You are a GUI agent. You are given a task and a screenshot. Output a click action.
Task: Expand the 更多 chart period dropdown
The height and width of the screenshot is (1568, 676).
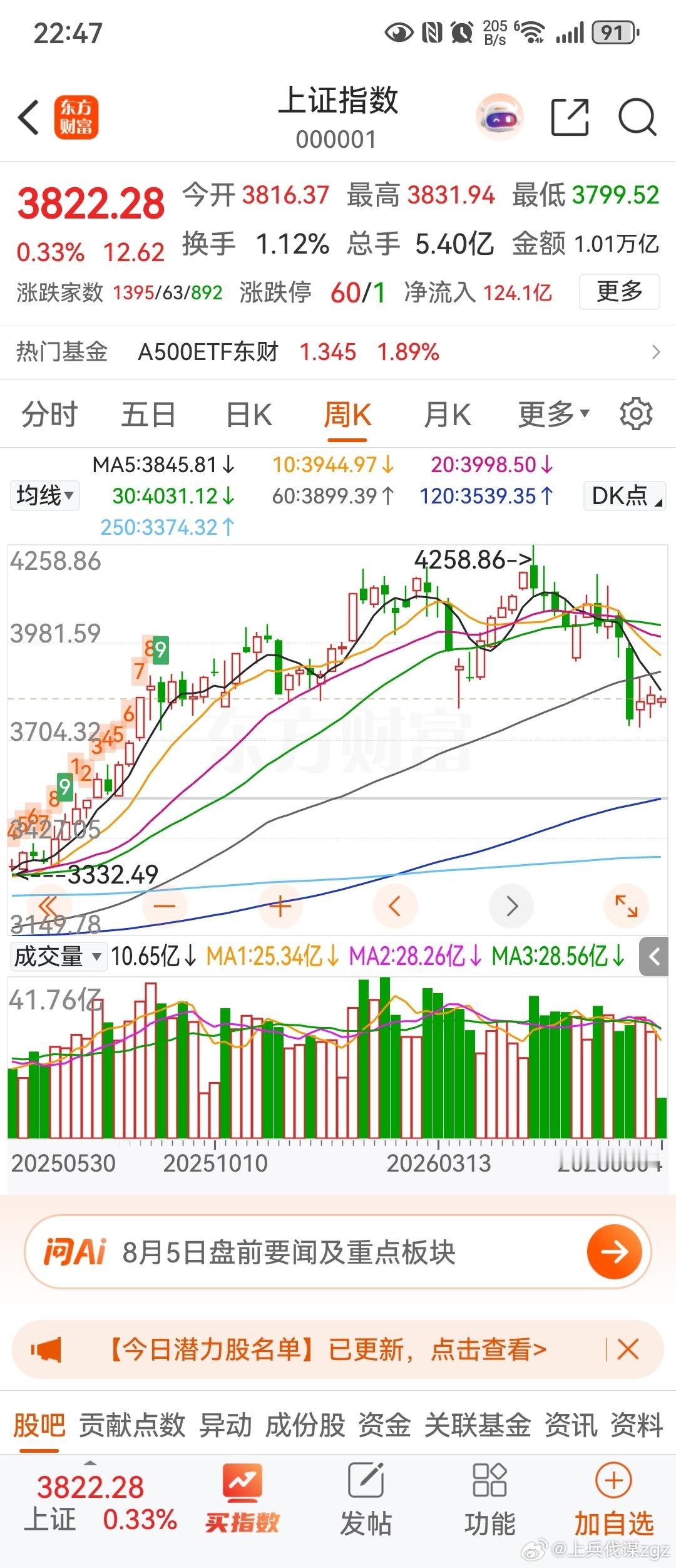click(553, 415)
